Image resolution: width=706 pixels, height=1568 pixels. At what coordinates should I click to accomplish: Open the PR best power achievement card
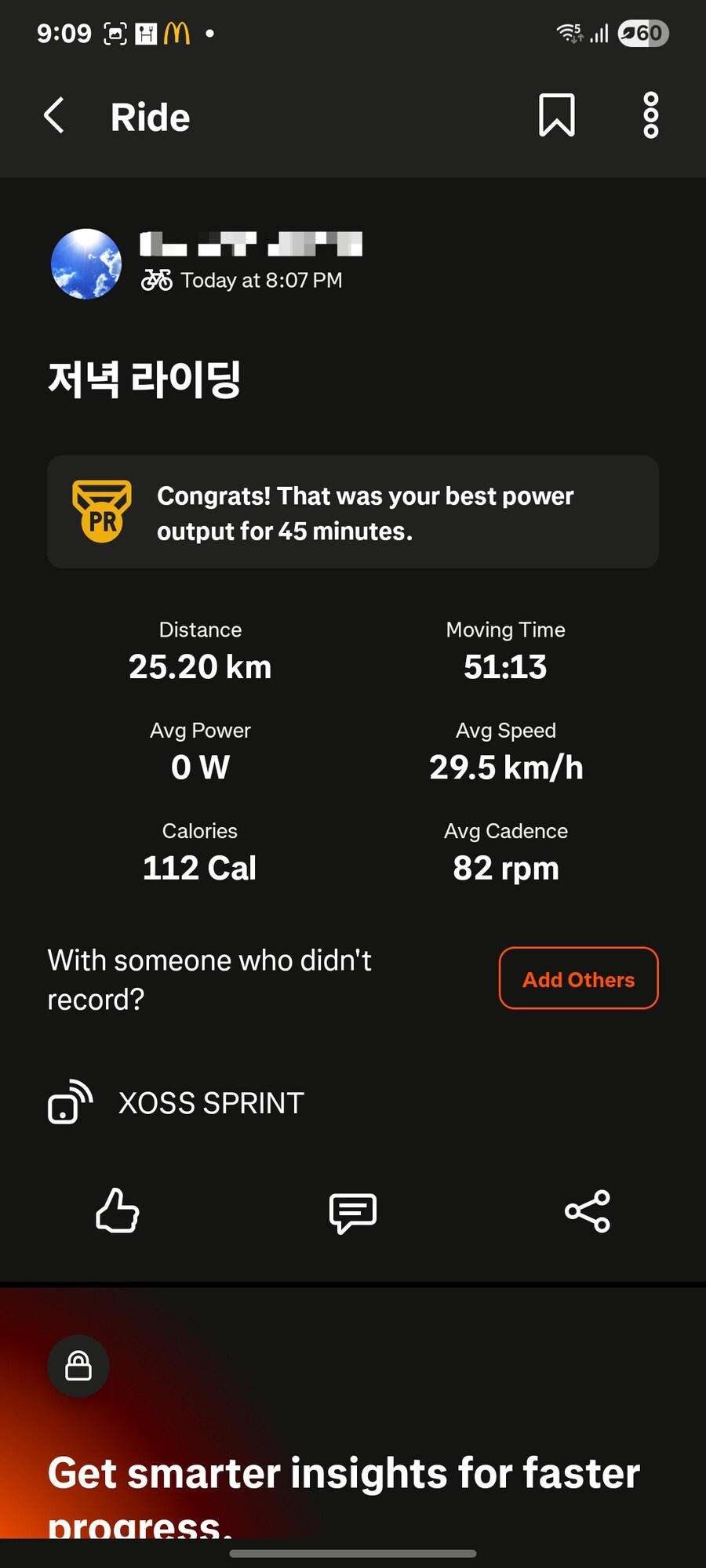tap(353, 512)
